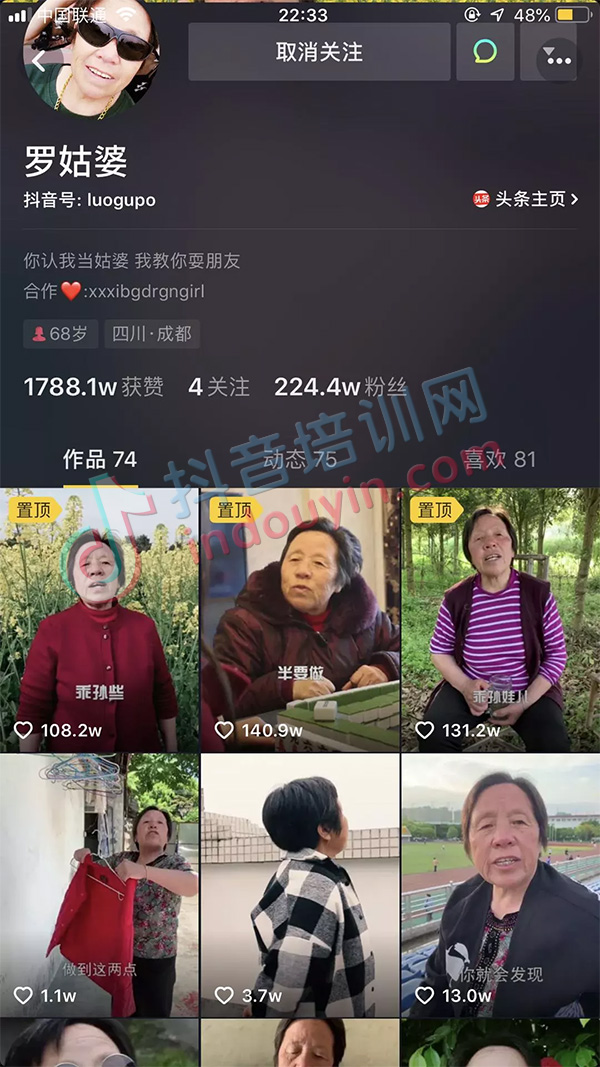Screen dimensions: 600x1067
Task: Open the pinned video with 108.2w likes
Action: coord(99,619)
